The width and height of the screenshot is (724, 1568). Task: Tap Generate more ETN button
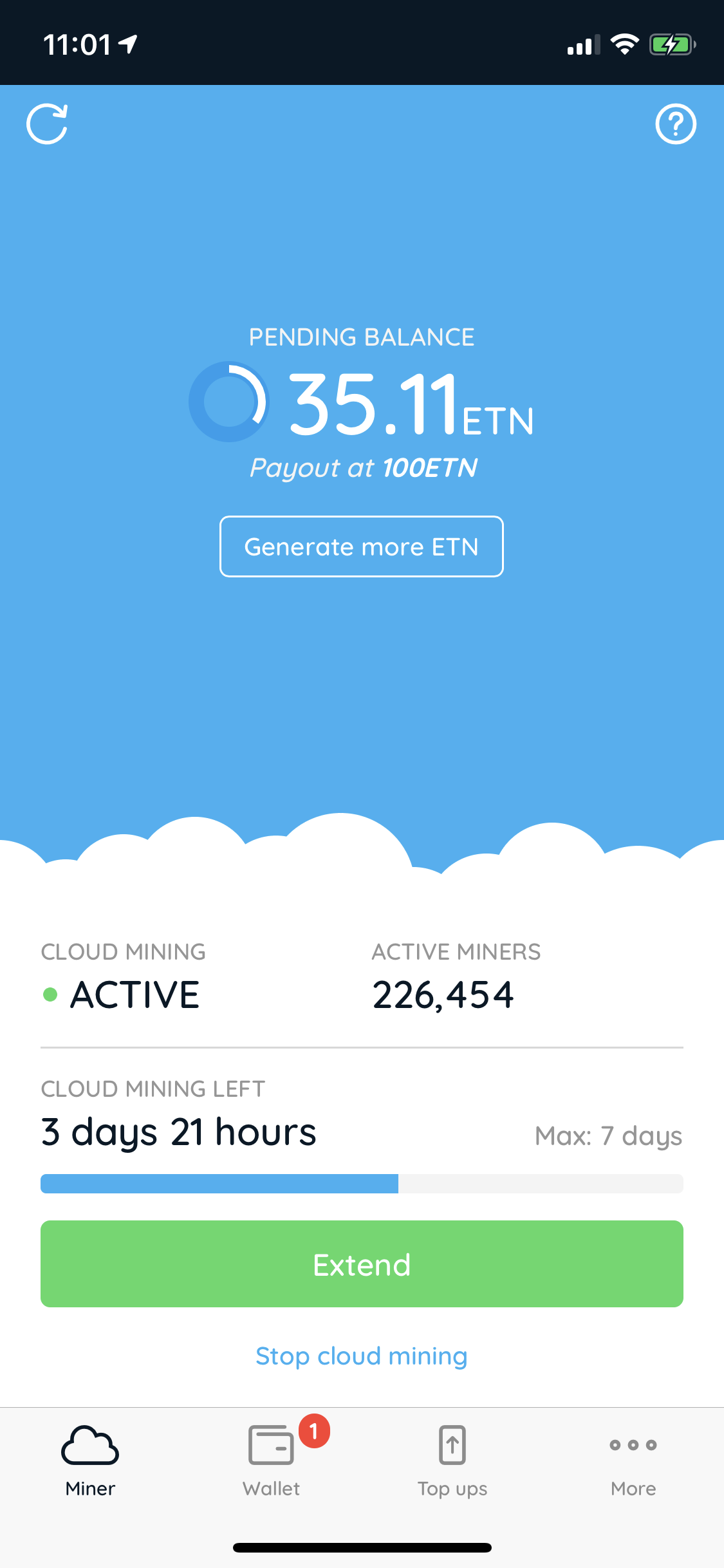click(x=362, y=546)
